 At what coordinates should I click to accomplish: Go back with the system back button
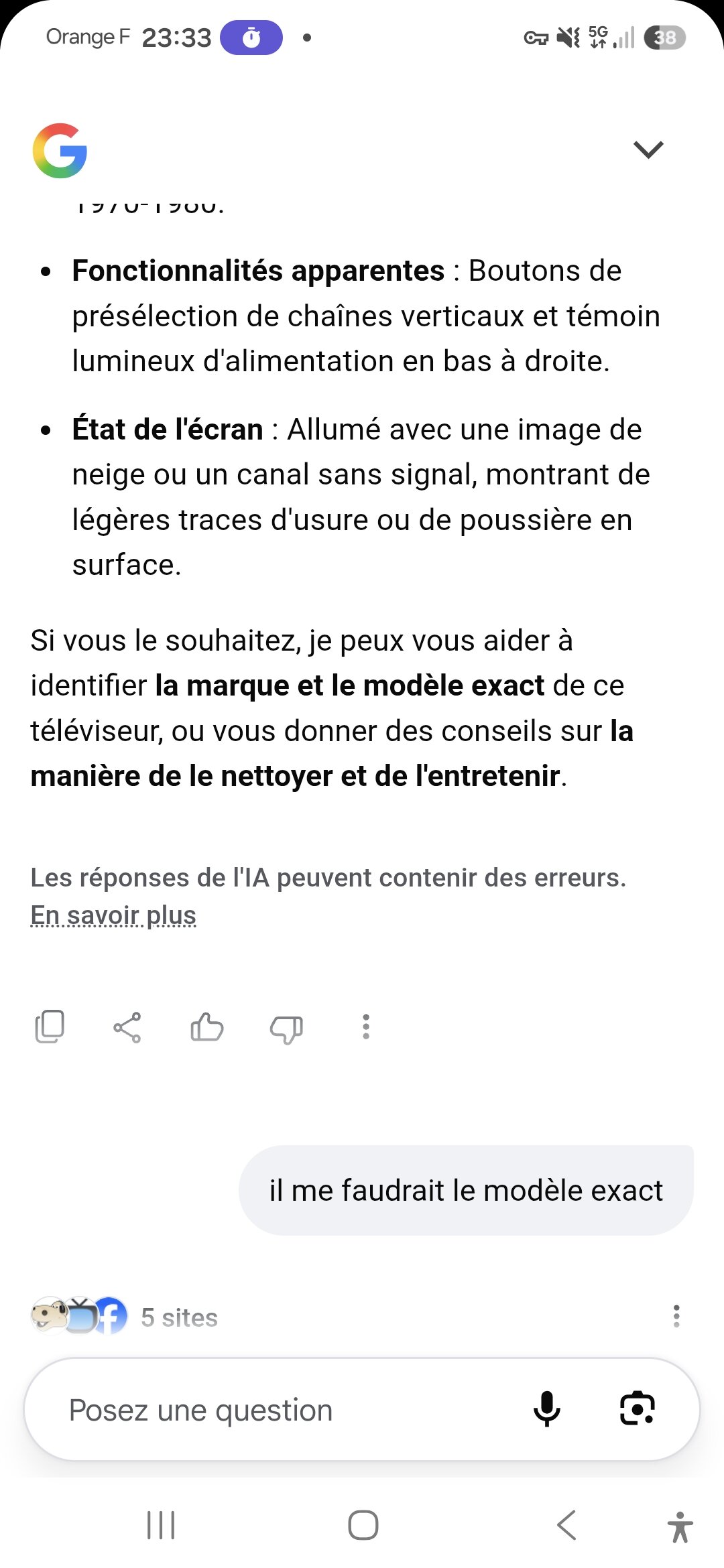[566, 1525]
